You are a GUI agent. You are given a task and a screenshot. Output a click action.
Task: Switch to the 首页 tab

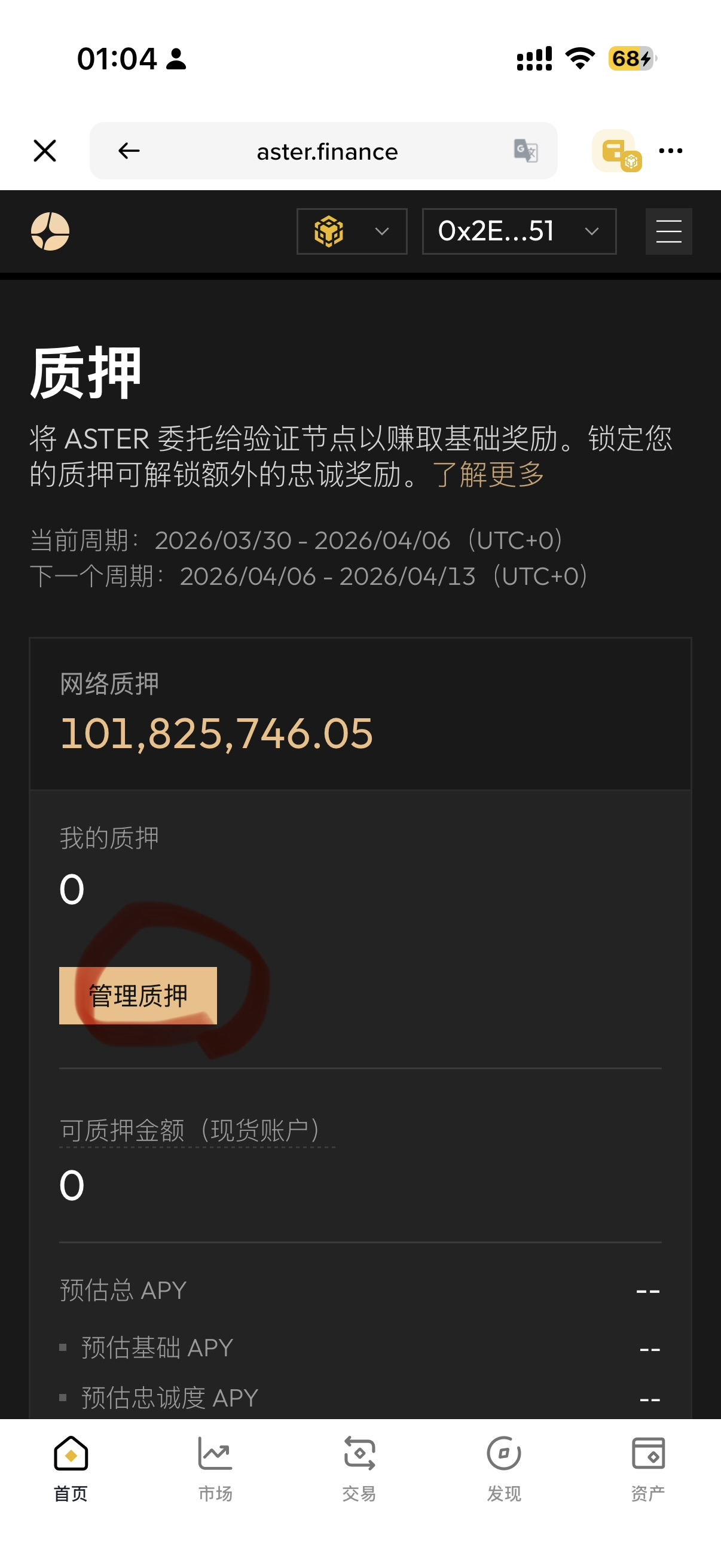click(x=71, y=1468)
